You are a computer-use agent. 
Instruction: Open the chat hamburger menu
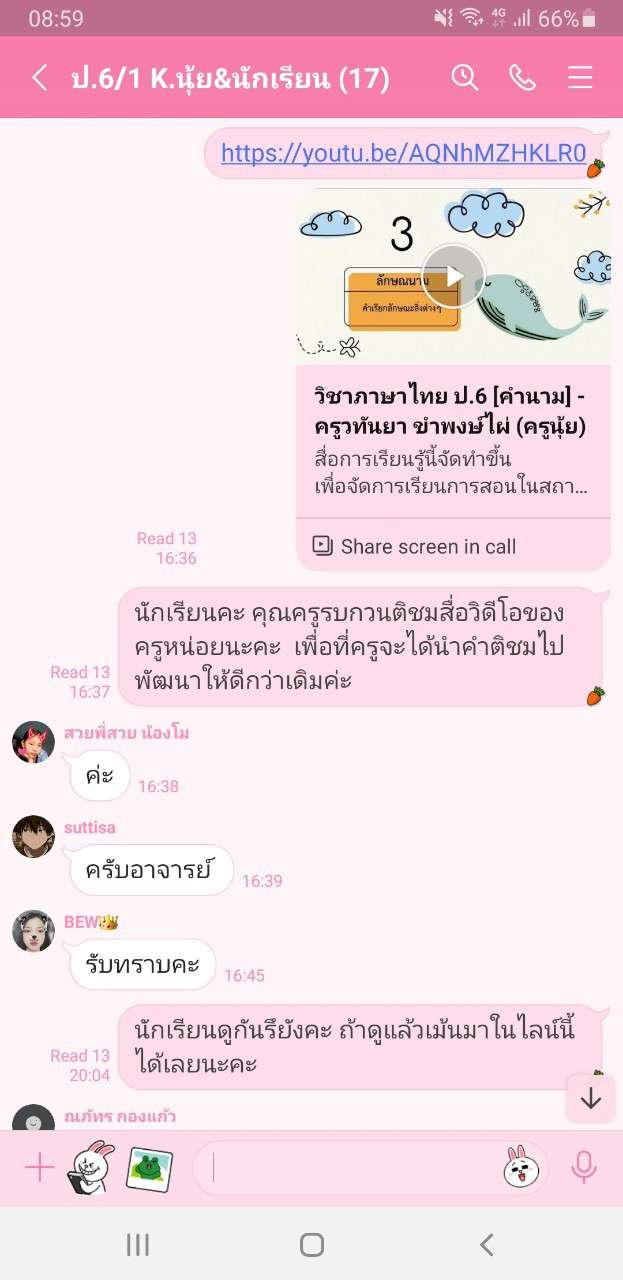point(580,78)
